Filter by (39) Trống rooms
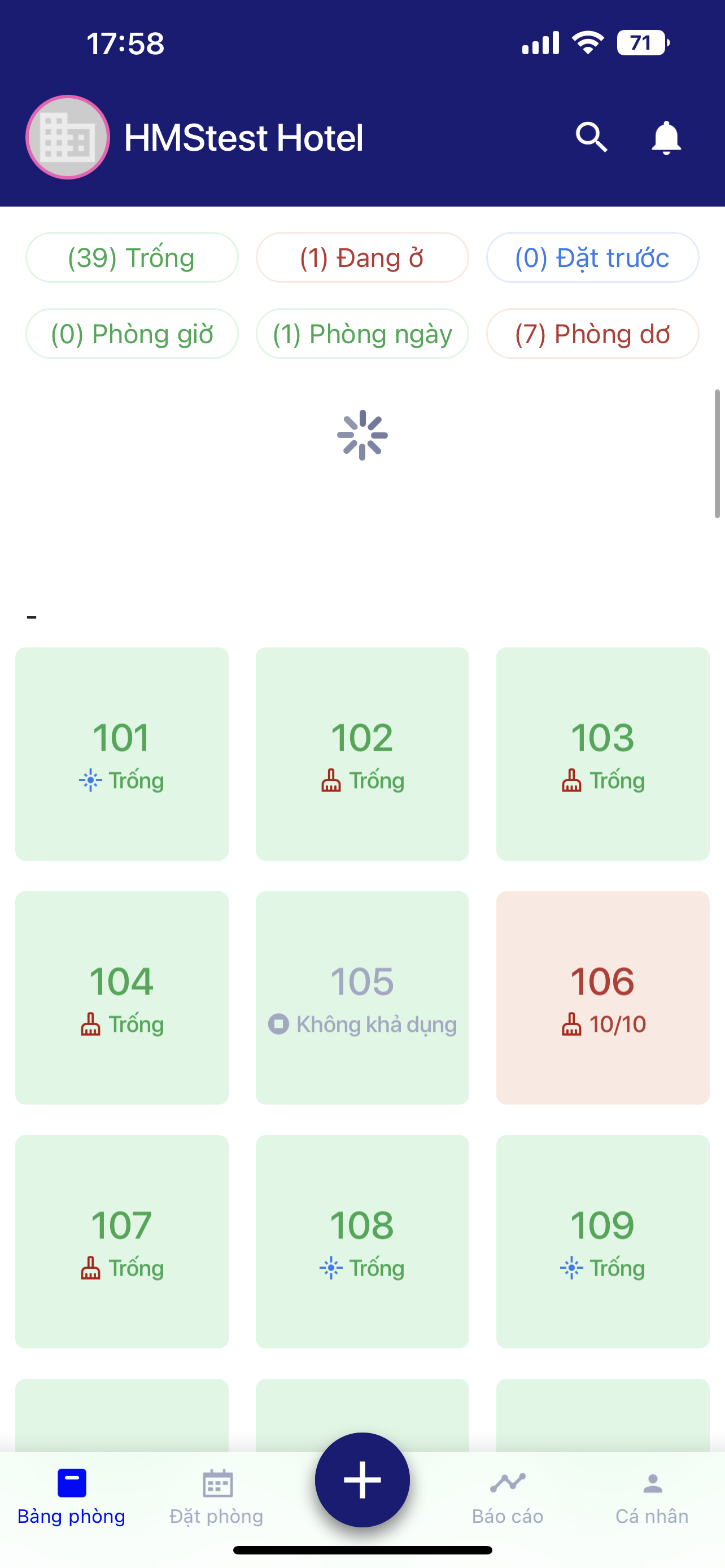 tap(132, 257)
